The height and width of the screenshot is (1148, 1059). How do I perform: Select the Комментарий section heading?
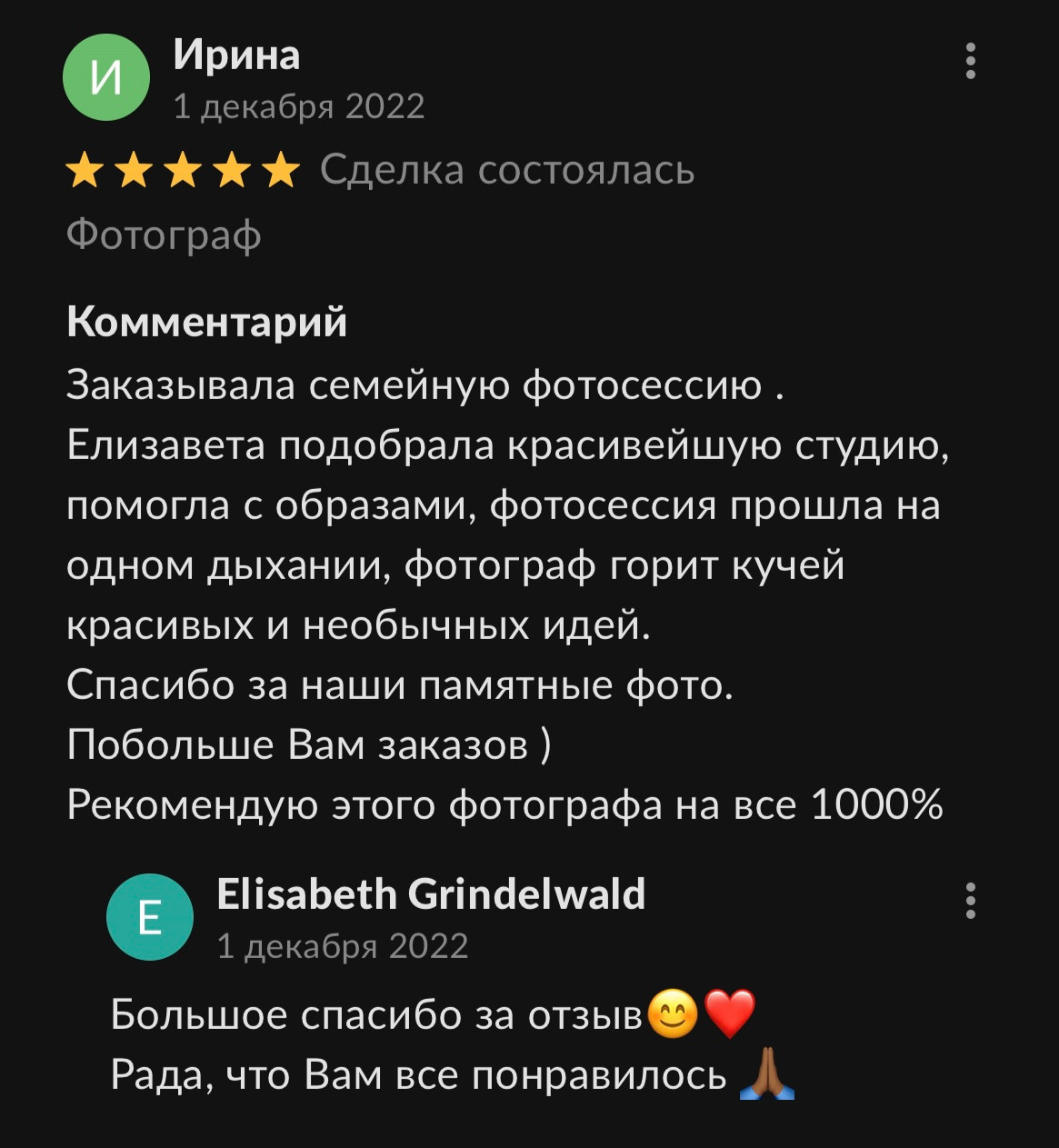[x=208, y=320]
